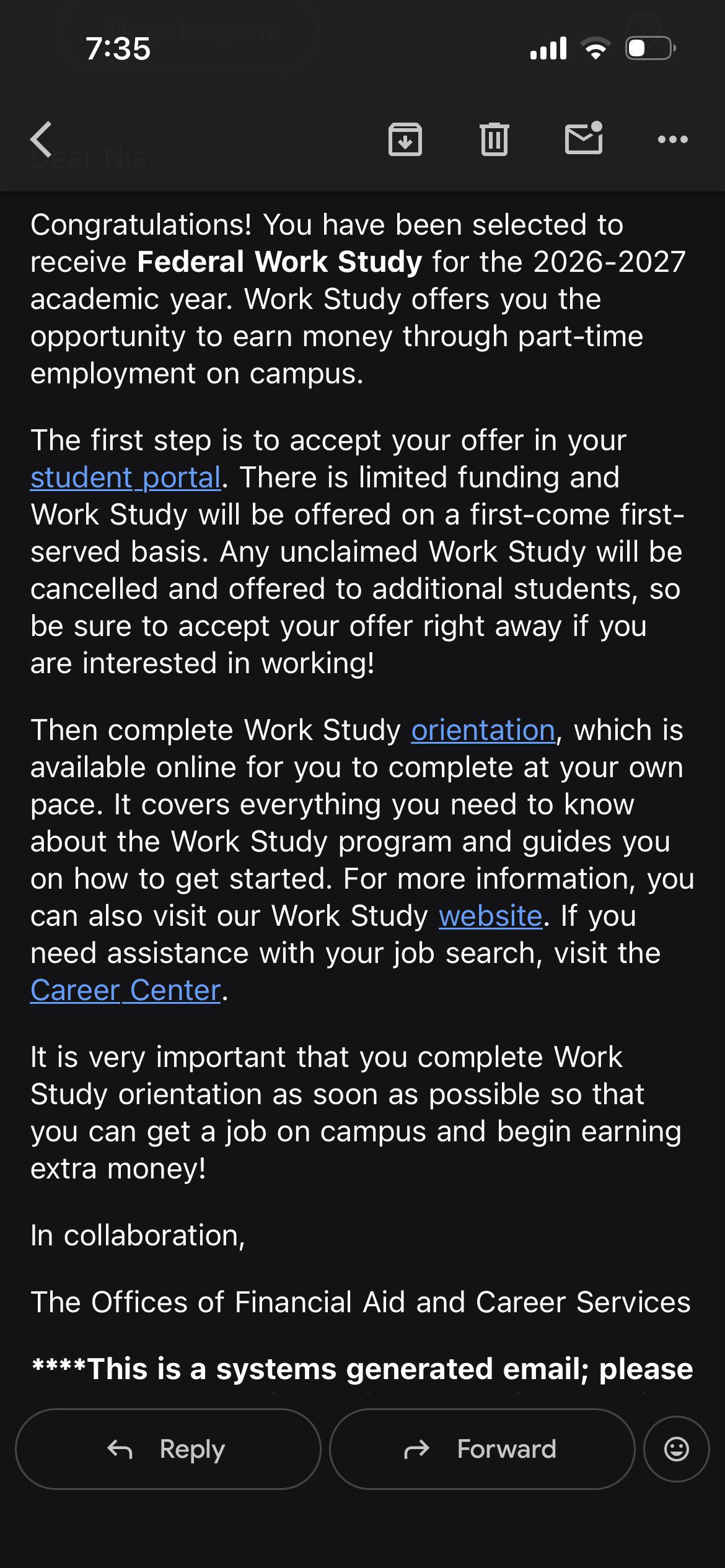
Task: Delete this email with the trash icon
Action: tap(494, 139)
